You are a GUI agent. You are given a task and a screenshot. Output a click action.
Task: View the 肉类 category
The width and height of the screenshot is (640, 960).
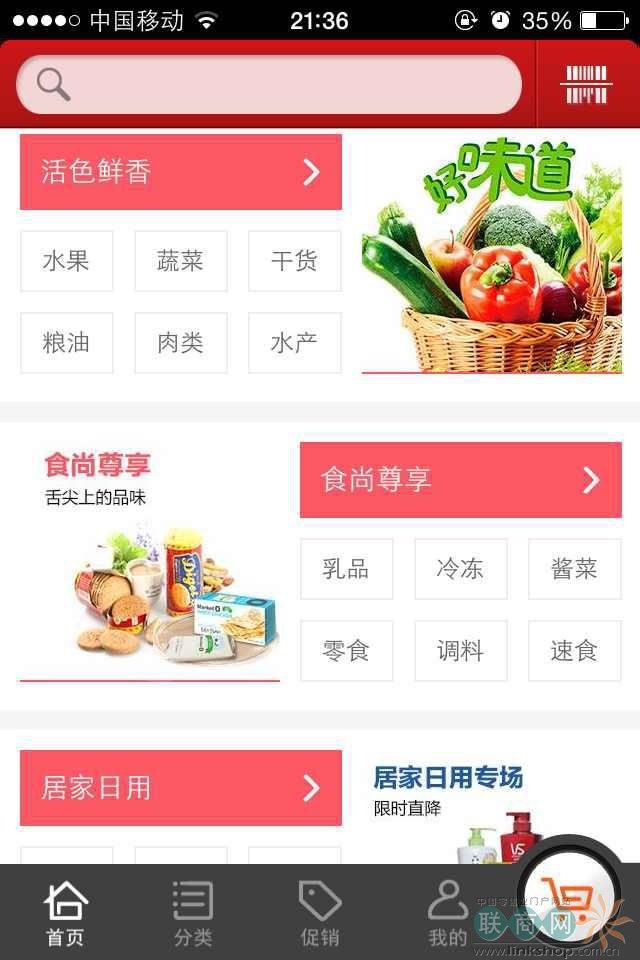pyautogui.click(x=181, y=343)
